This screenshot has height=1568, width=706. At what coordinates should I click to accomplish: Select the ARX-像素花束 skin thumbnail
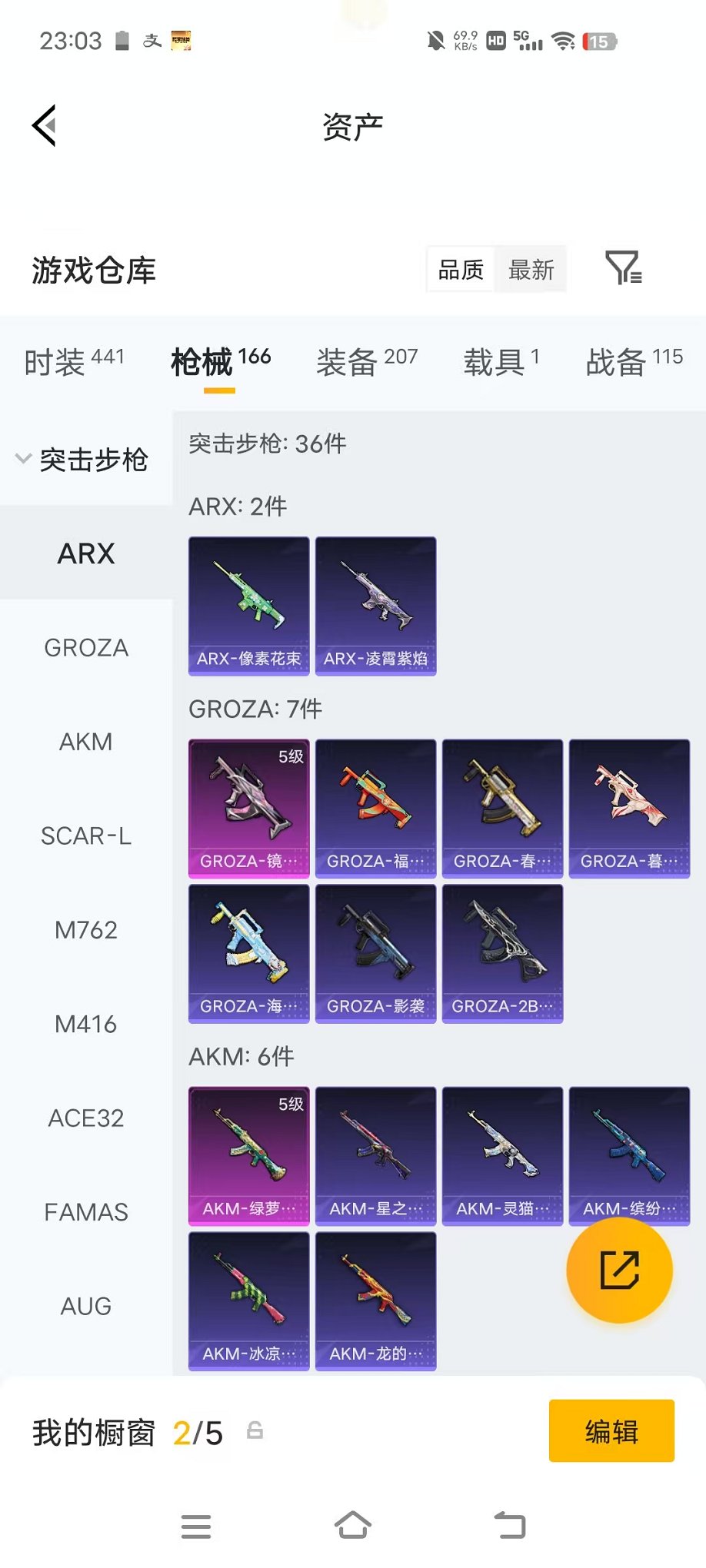click(x=248, y=606)
